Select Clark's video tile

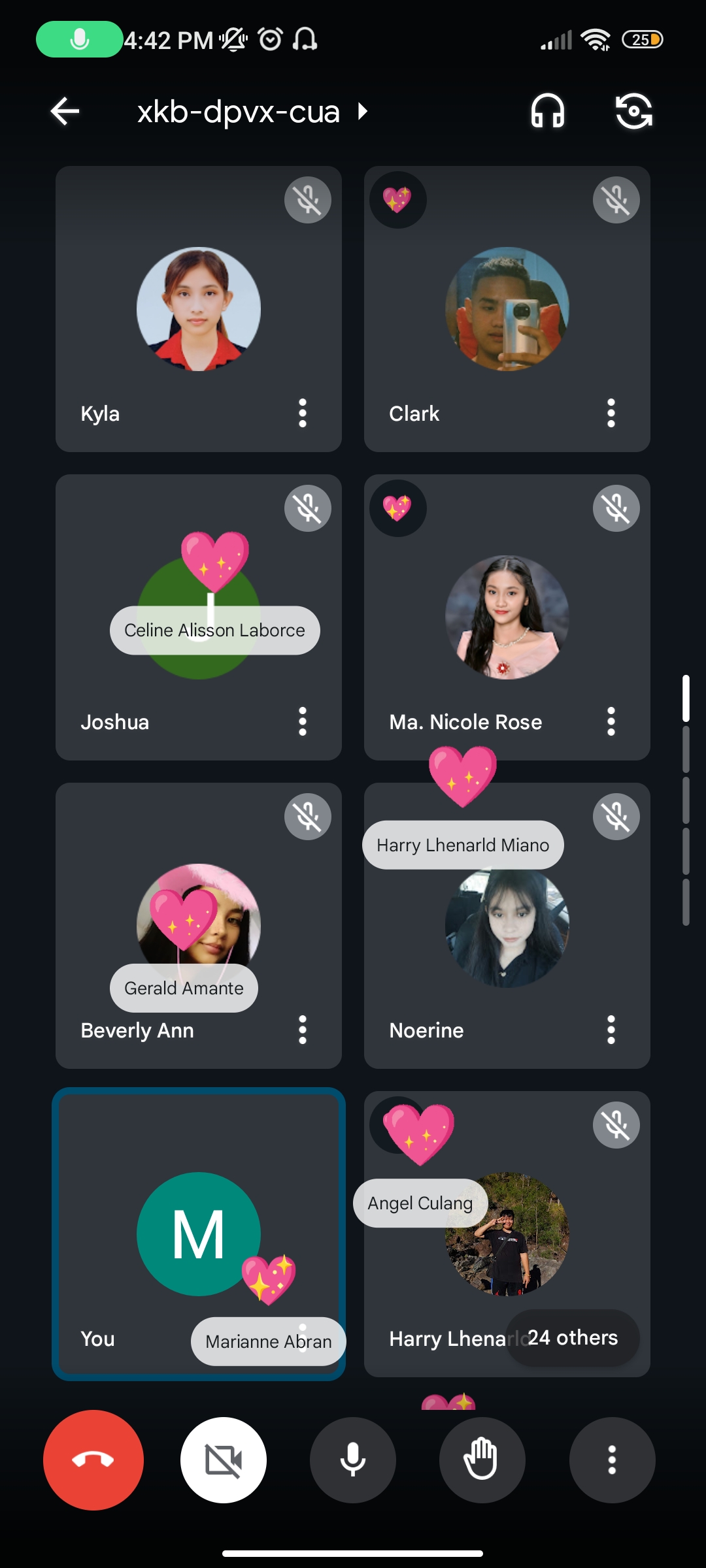[x=507, y=309]
